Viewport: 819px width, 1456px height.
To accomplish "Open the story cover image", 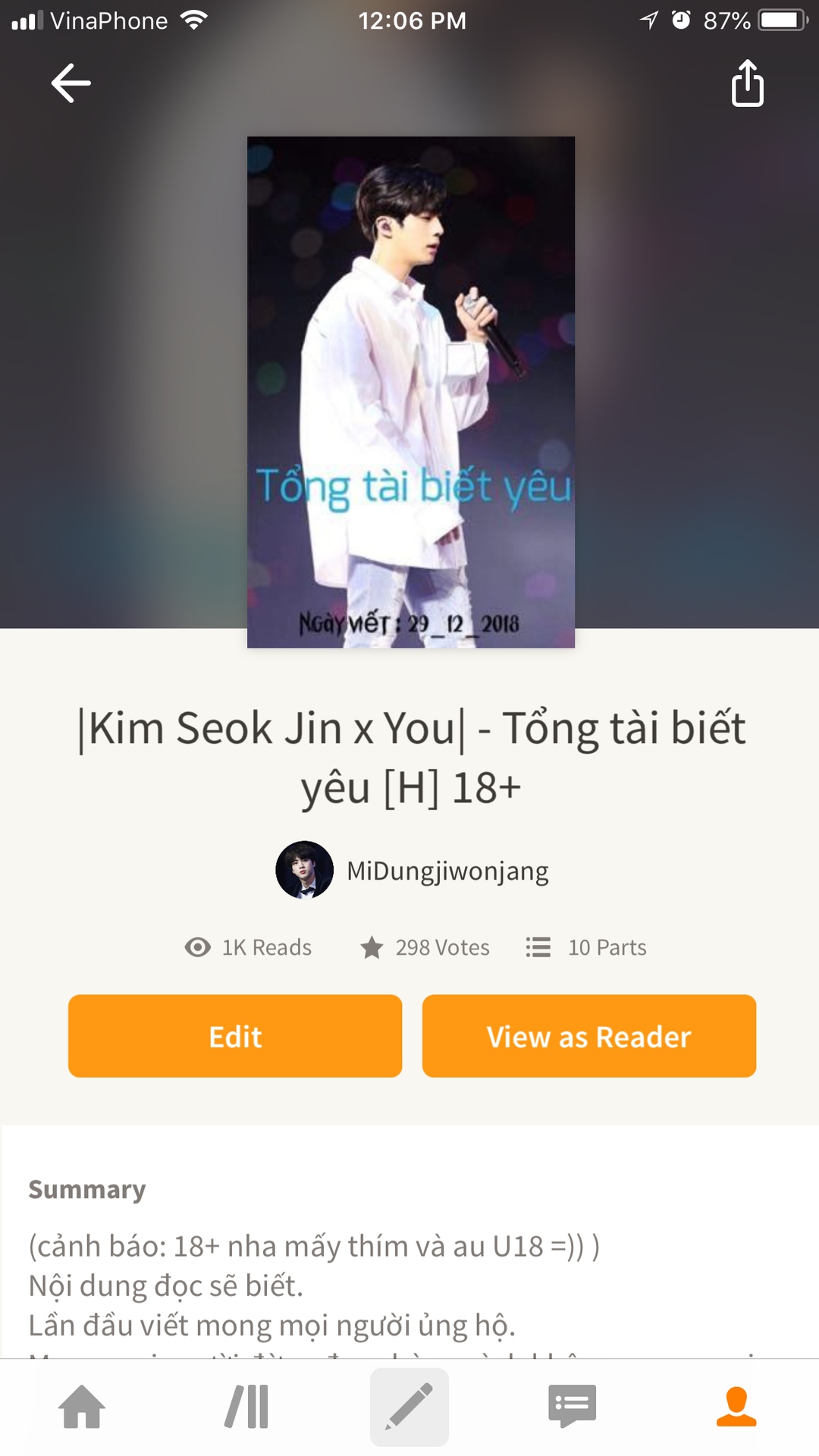I will click(x=410, y=391).
